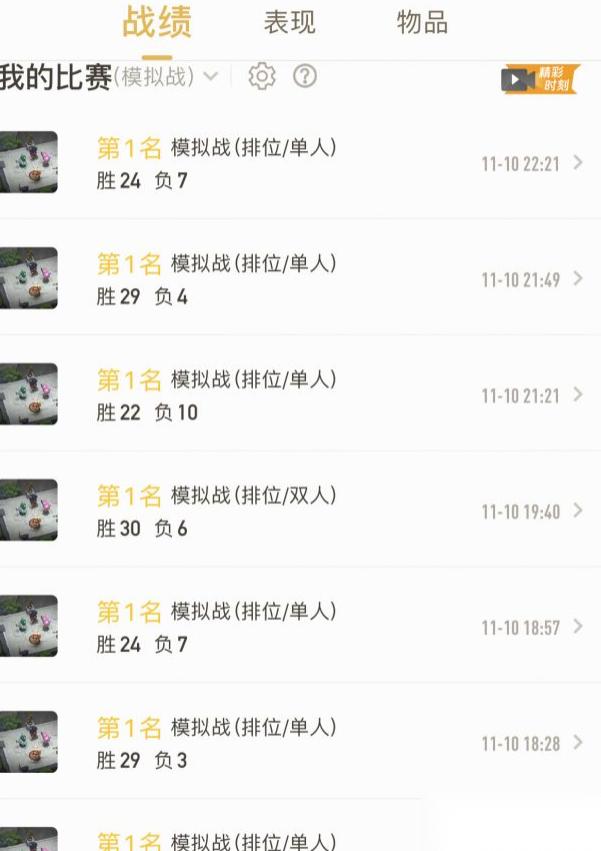The image size is (601, 851).
Task: Open the 精彩时刻 highlights button
Action: [540, 80]
